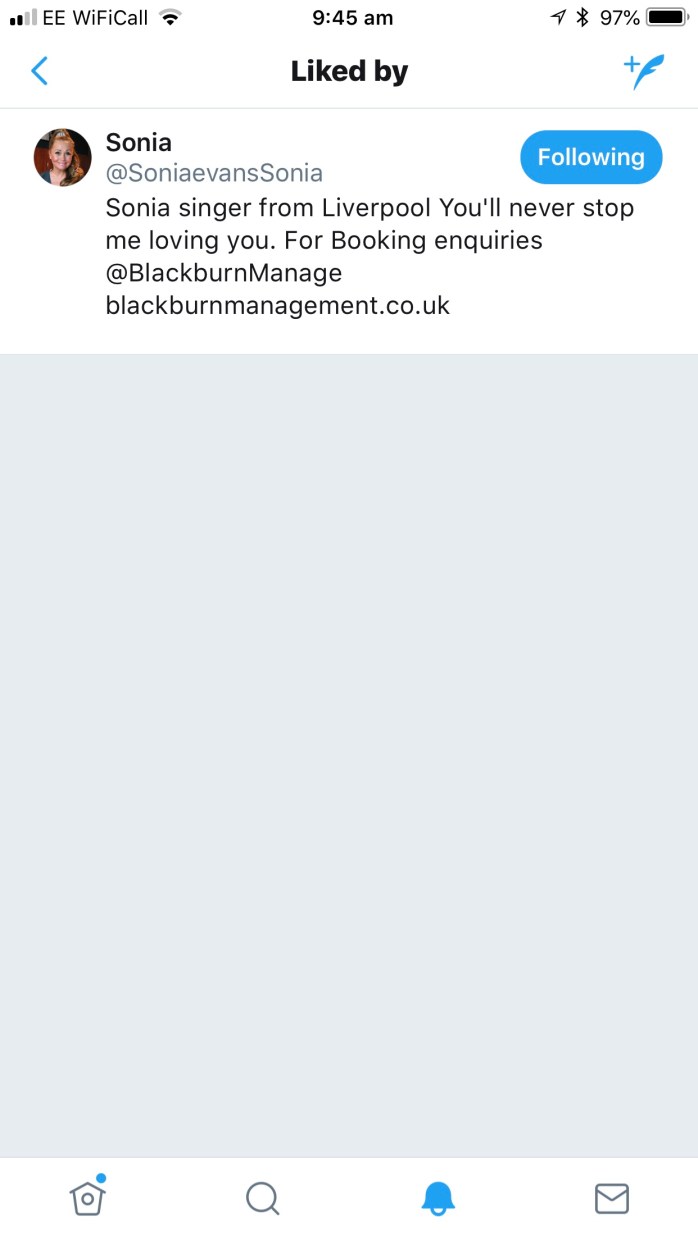Open the Messages tab
The width and height of the screenshot is (698, 1240).
click(x=611, y=1197)
